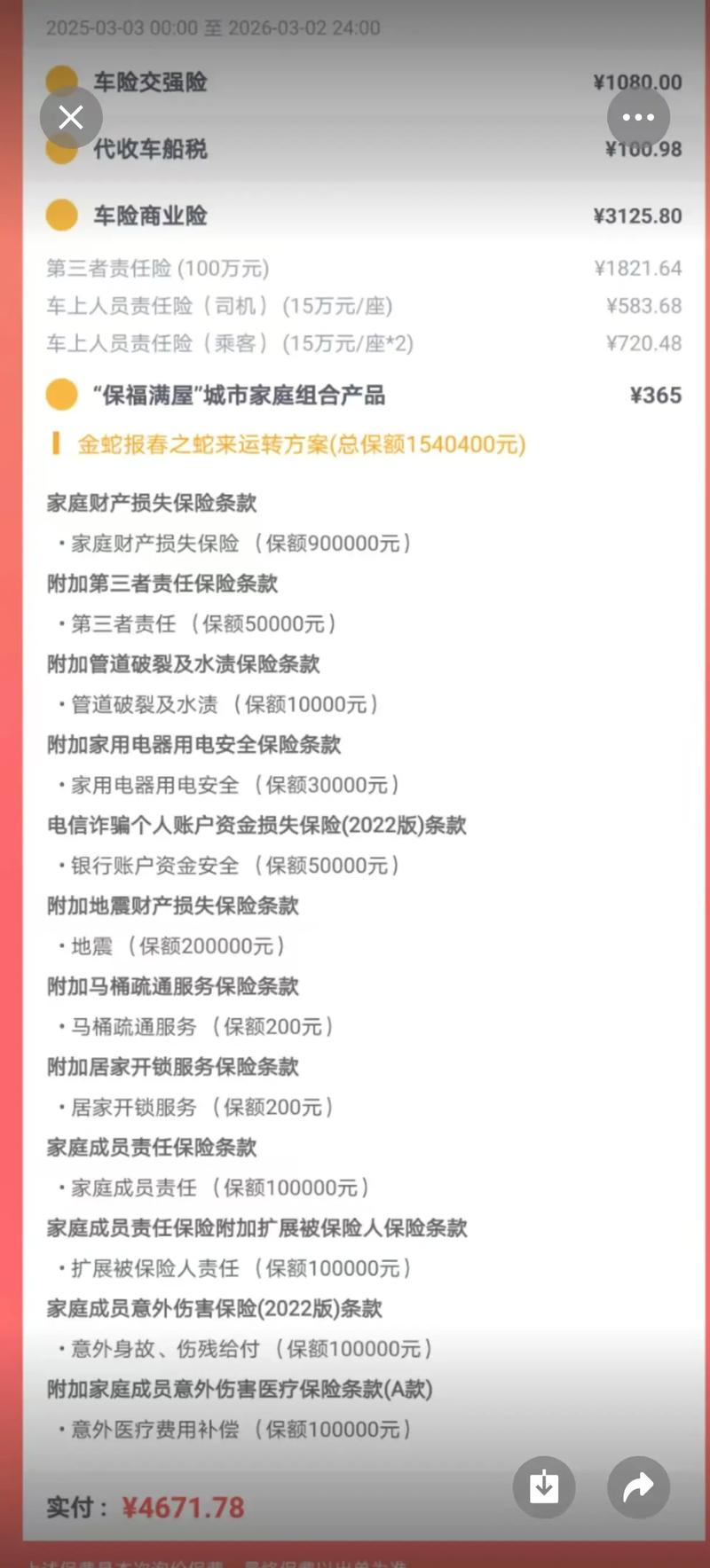Click the yellow dot beside 车险交强险

[x=60, y=82]
